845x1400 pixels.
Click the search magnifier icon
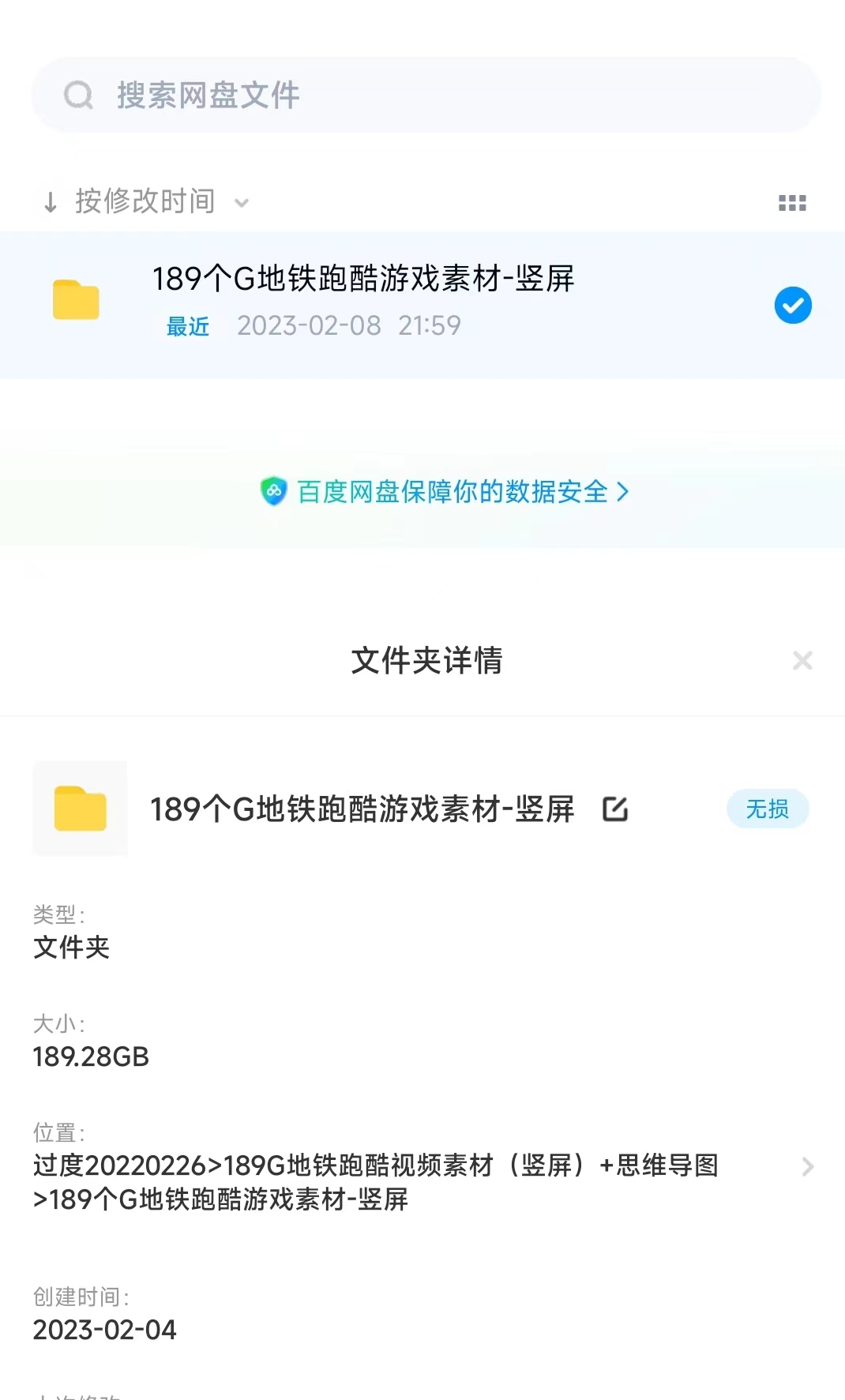point(77,95)
